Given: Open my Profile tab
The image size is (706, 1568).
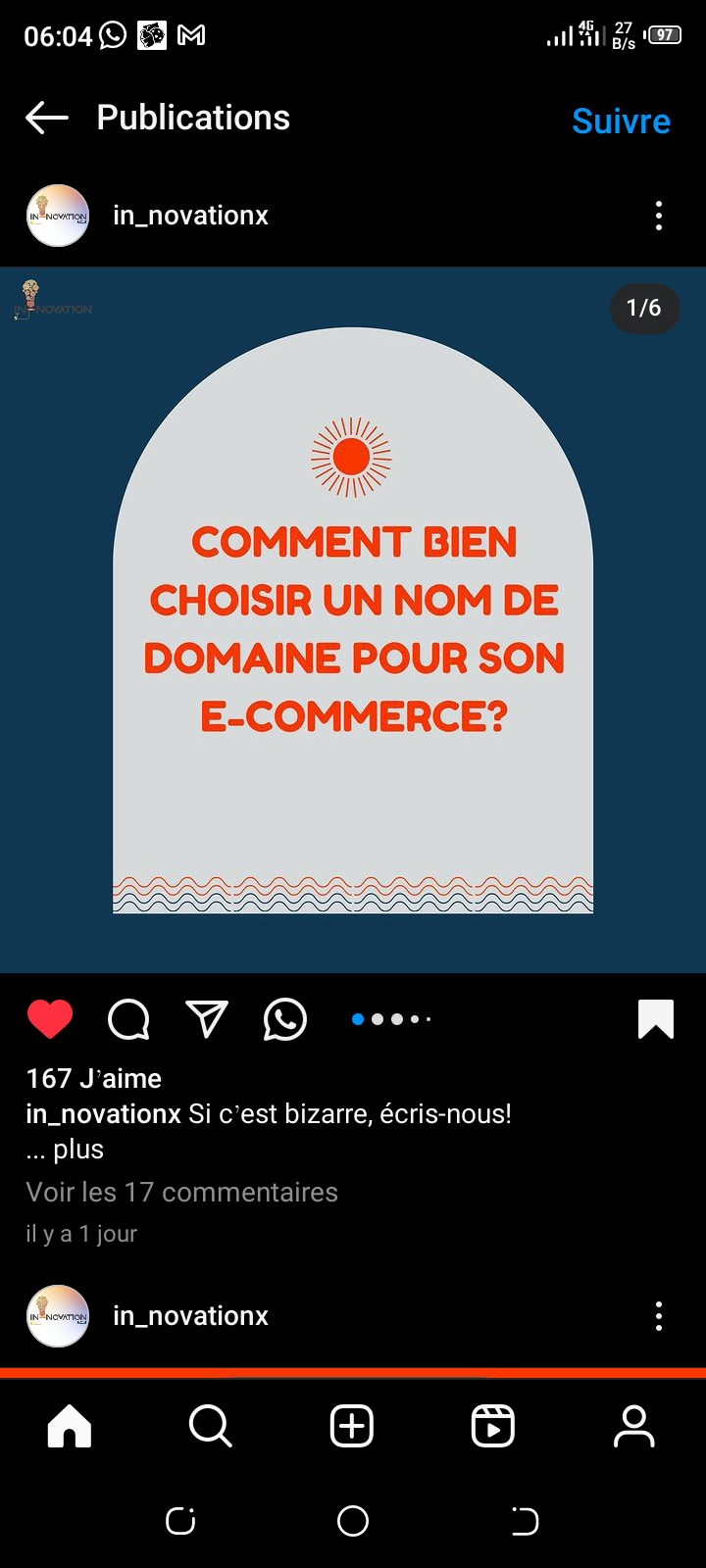Looking at the screenshot, I should click(x=634, y=1426).
